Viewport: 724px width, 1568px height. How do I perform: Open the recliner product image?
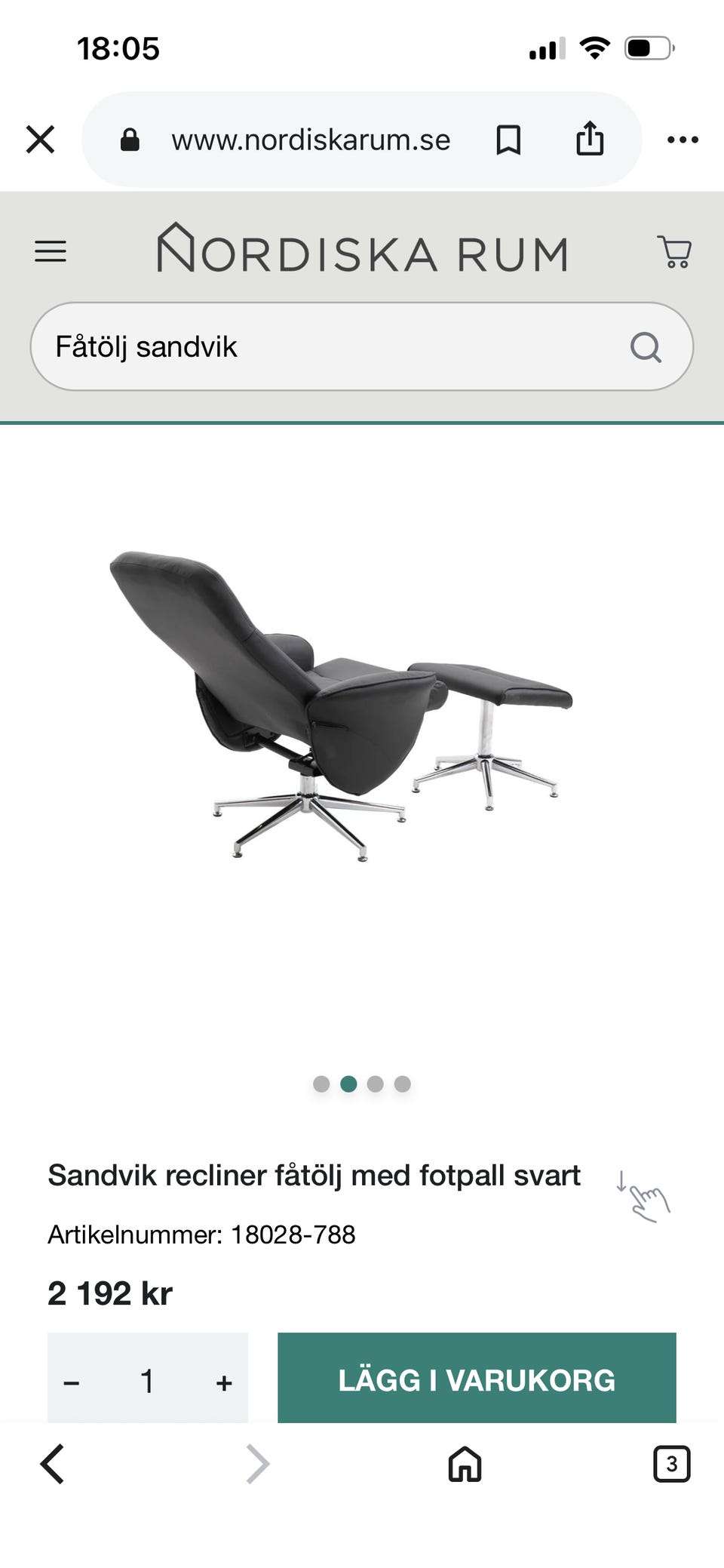(x=341, y=706)
